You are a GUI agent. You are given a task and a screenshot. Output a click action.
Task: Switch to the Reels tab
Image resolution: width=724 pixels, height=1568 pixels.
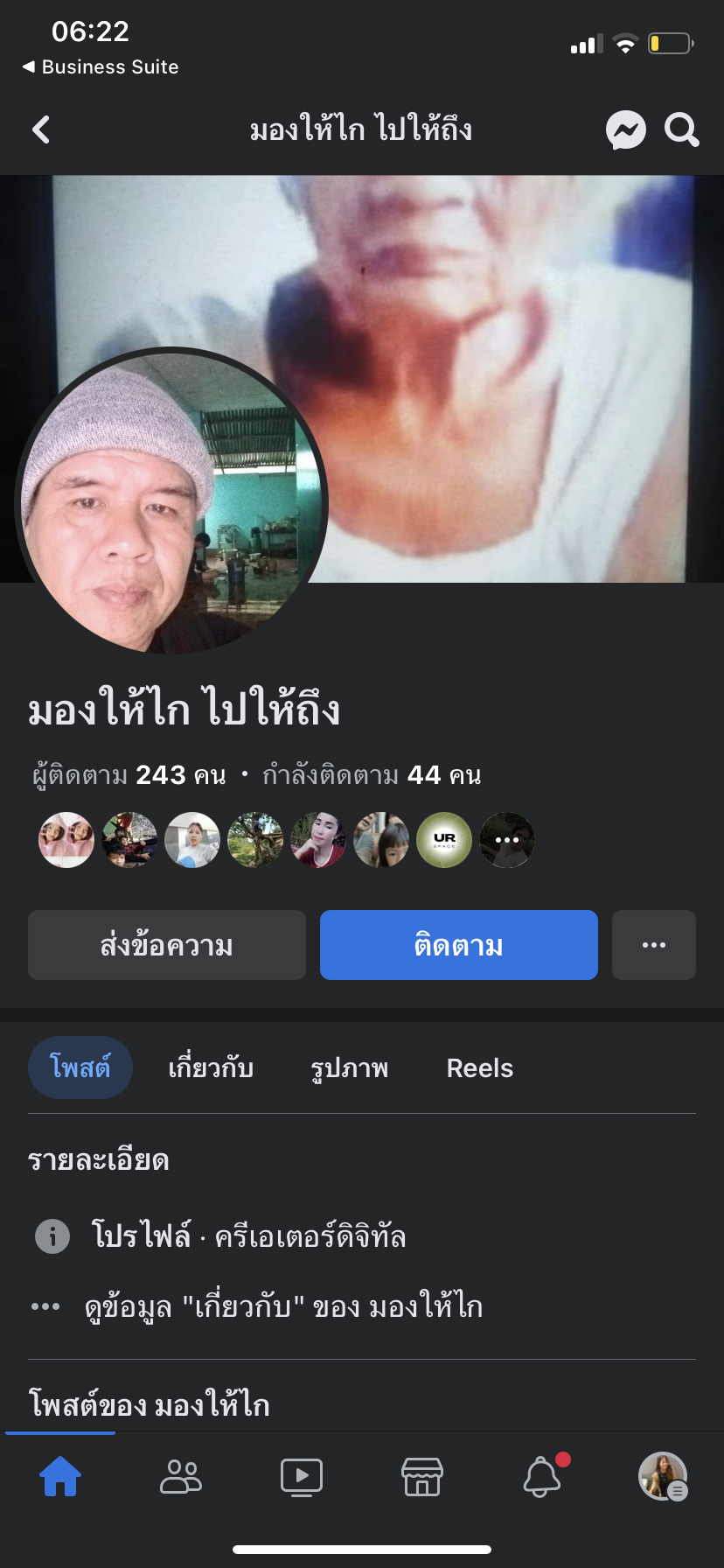pyautogui.click(x=480, y=1068)
